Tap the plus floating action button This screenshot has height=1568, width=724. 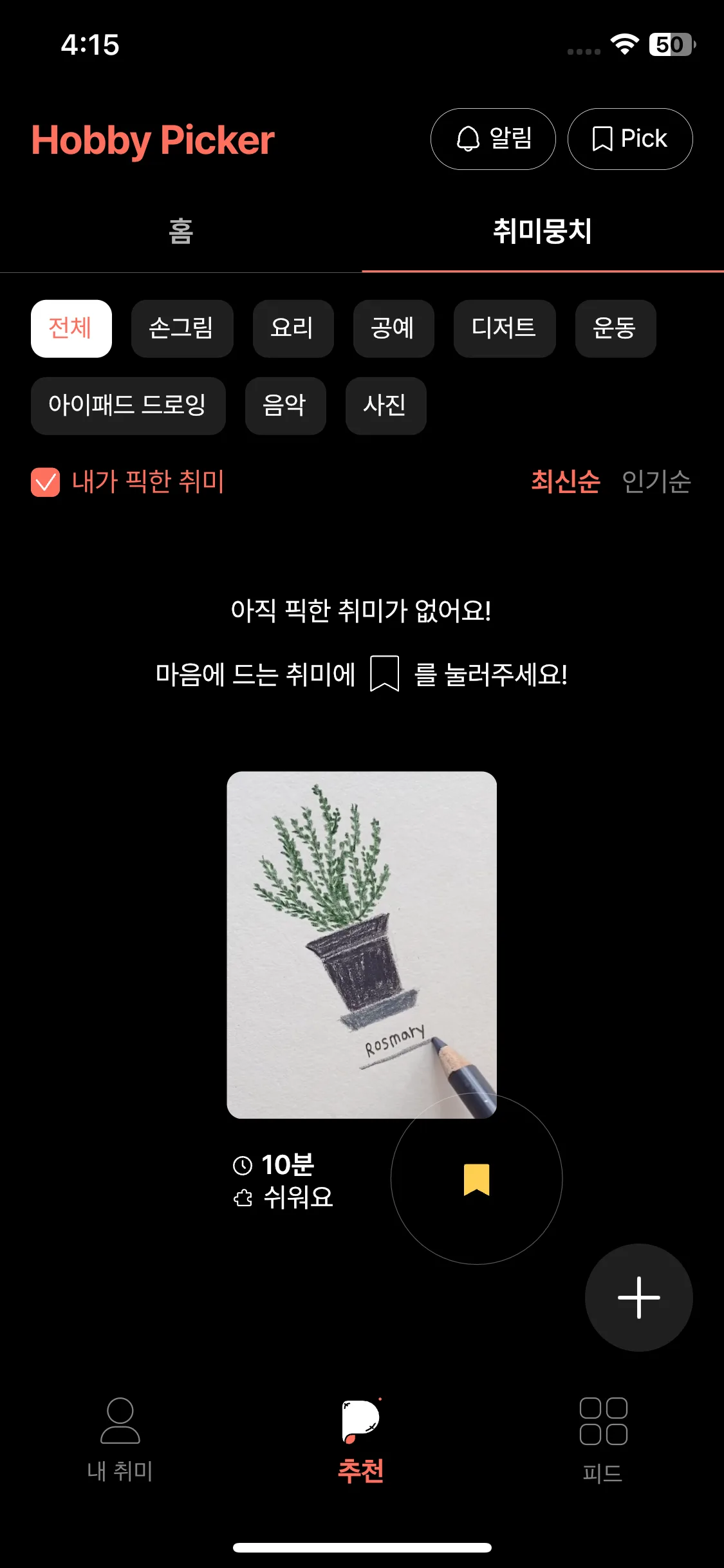click(x=638, y=1297)
